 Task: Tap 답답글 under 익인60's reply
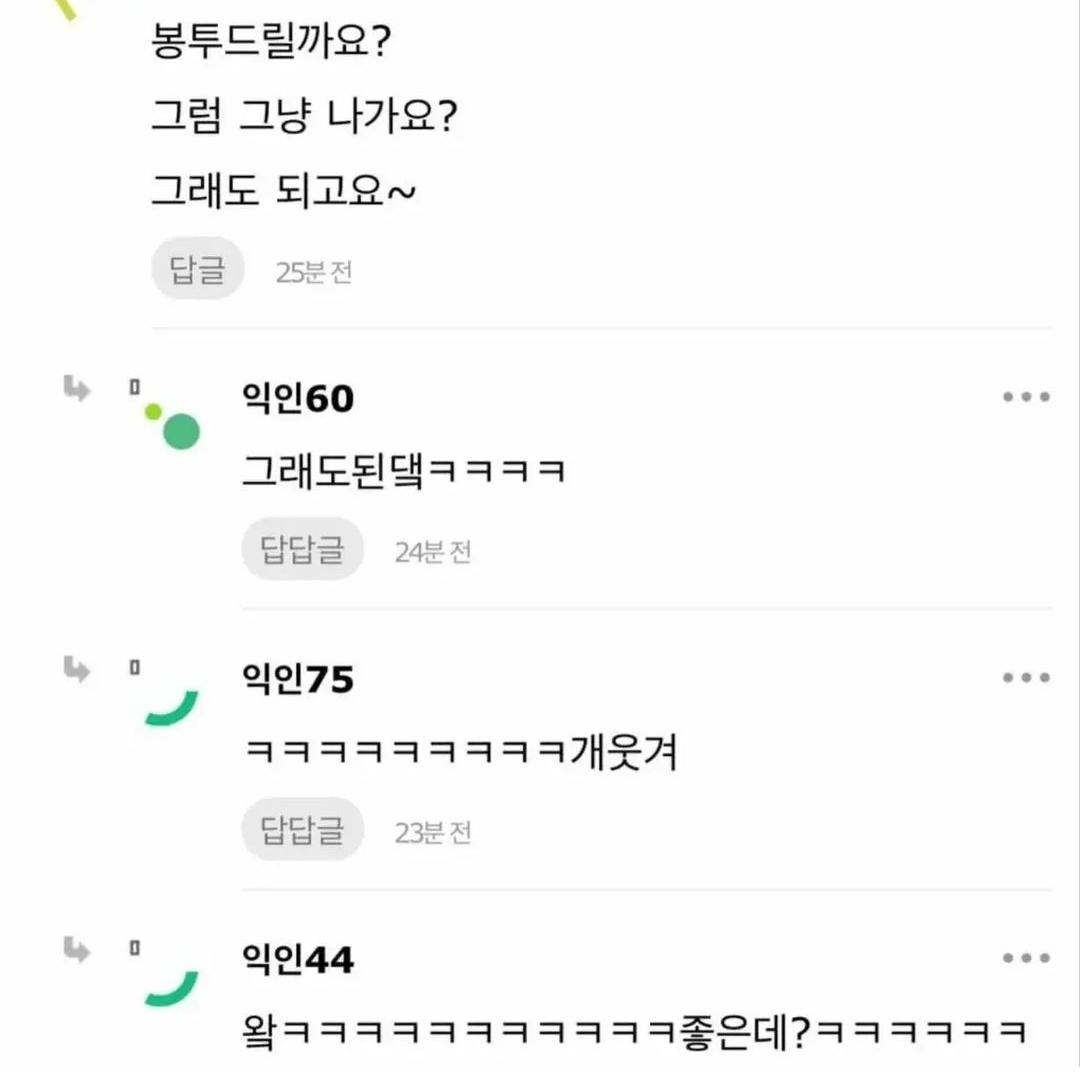pyautogui.click(x=302, y=550)
